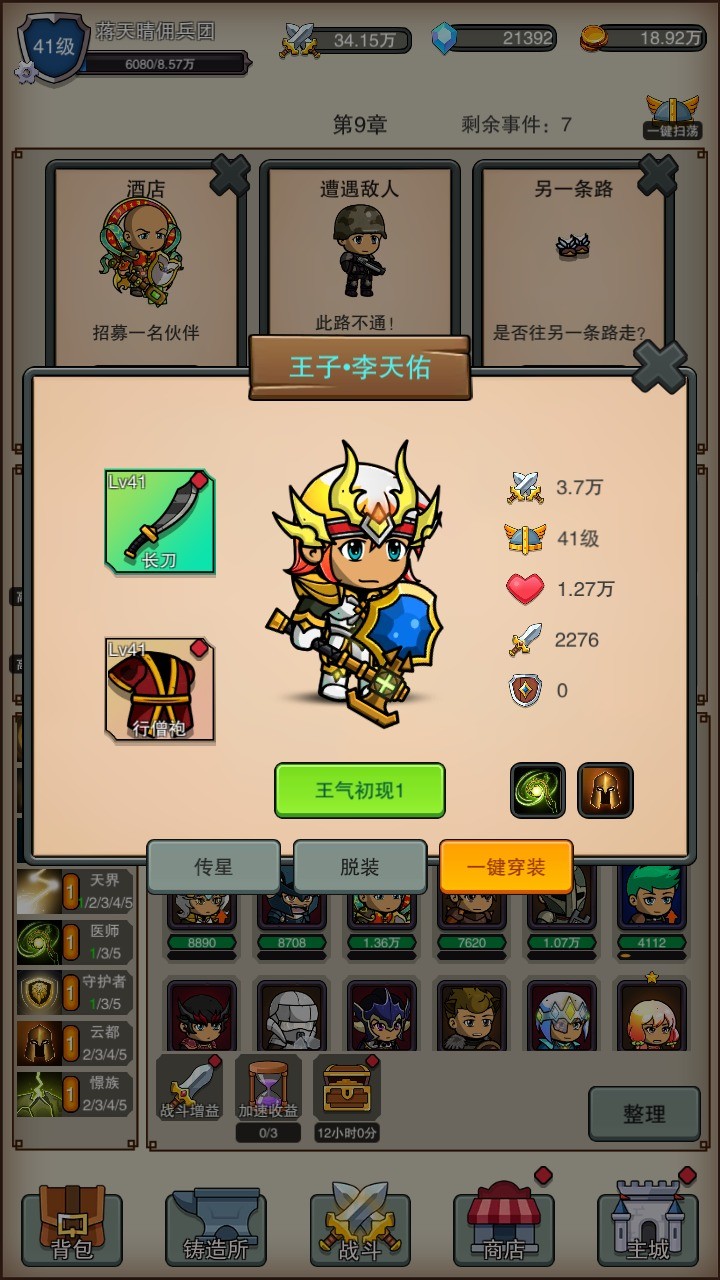720x1280 pixels.
Task: Open the golden helmet skill icon
Action: pyautogui.click(x=605, y=790)
